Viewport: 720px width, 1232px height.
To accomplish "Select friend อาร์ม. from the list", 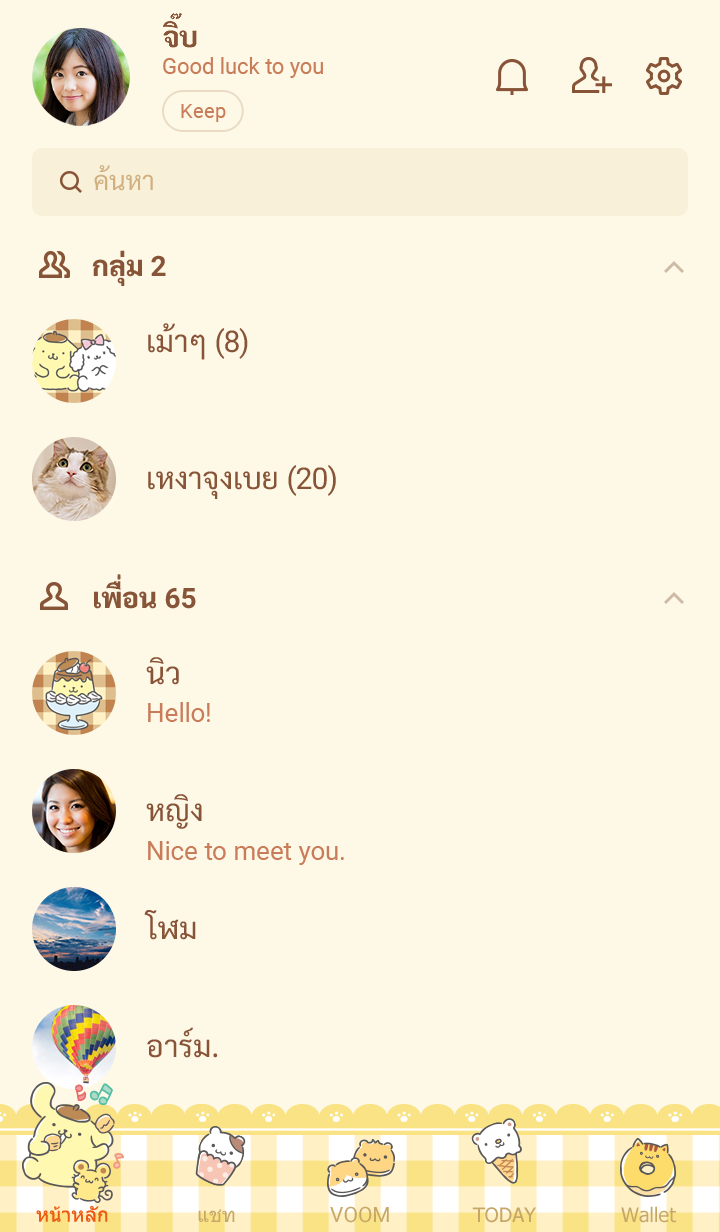I will coord(182,1047).
